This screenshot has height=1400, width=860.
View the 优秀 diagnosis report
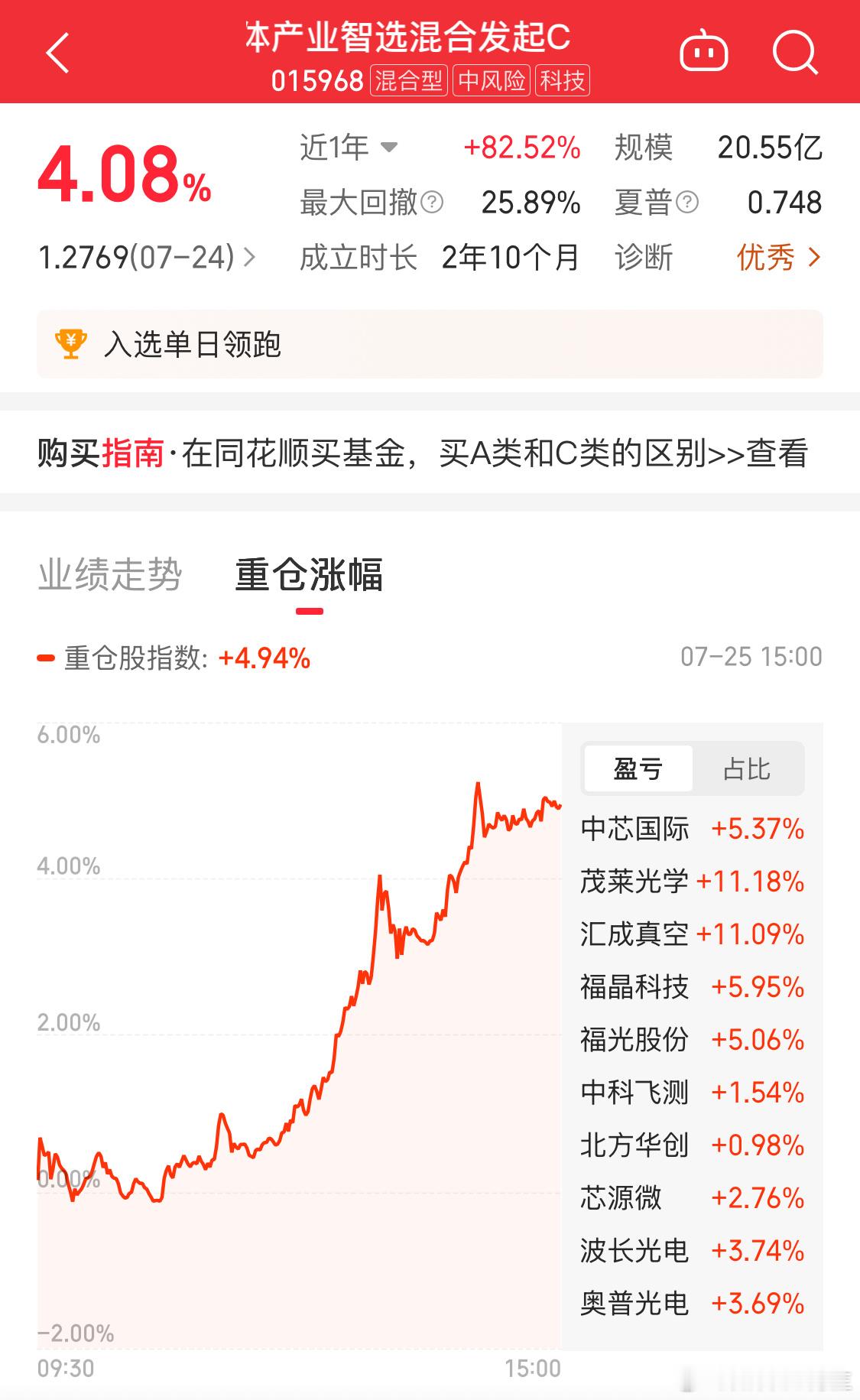[x=779, y=258]
